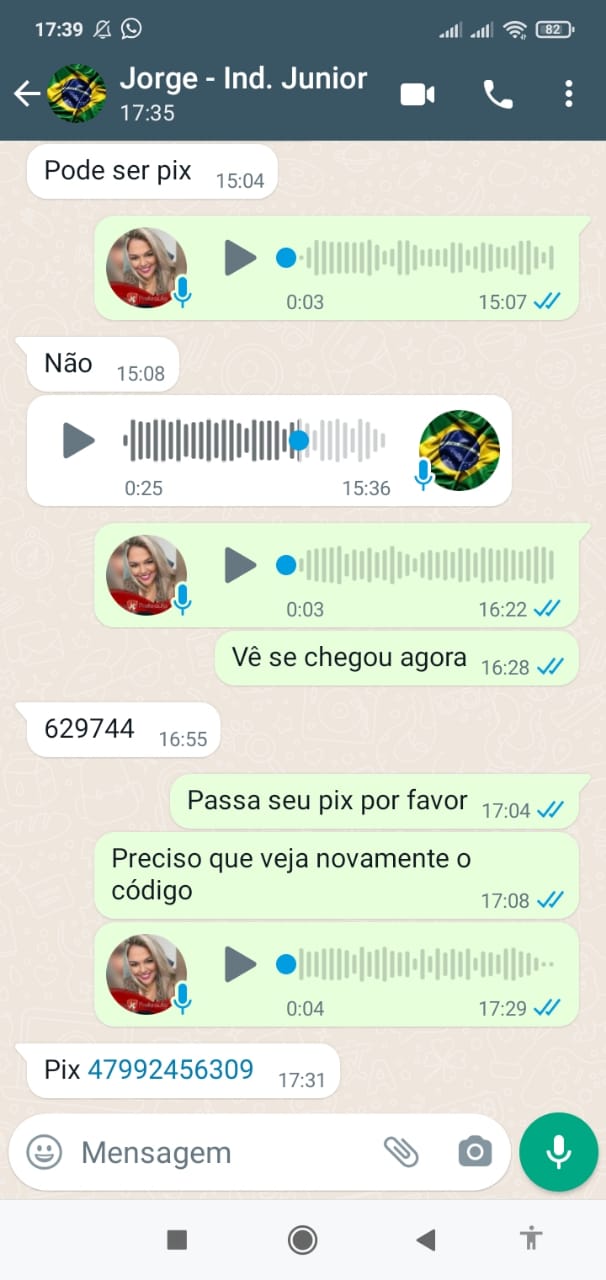
Task: Play the 15:07 voice message
Action: 240,258
